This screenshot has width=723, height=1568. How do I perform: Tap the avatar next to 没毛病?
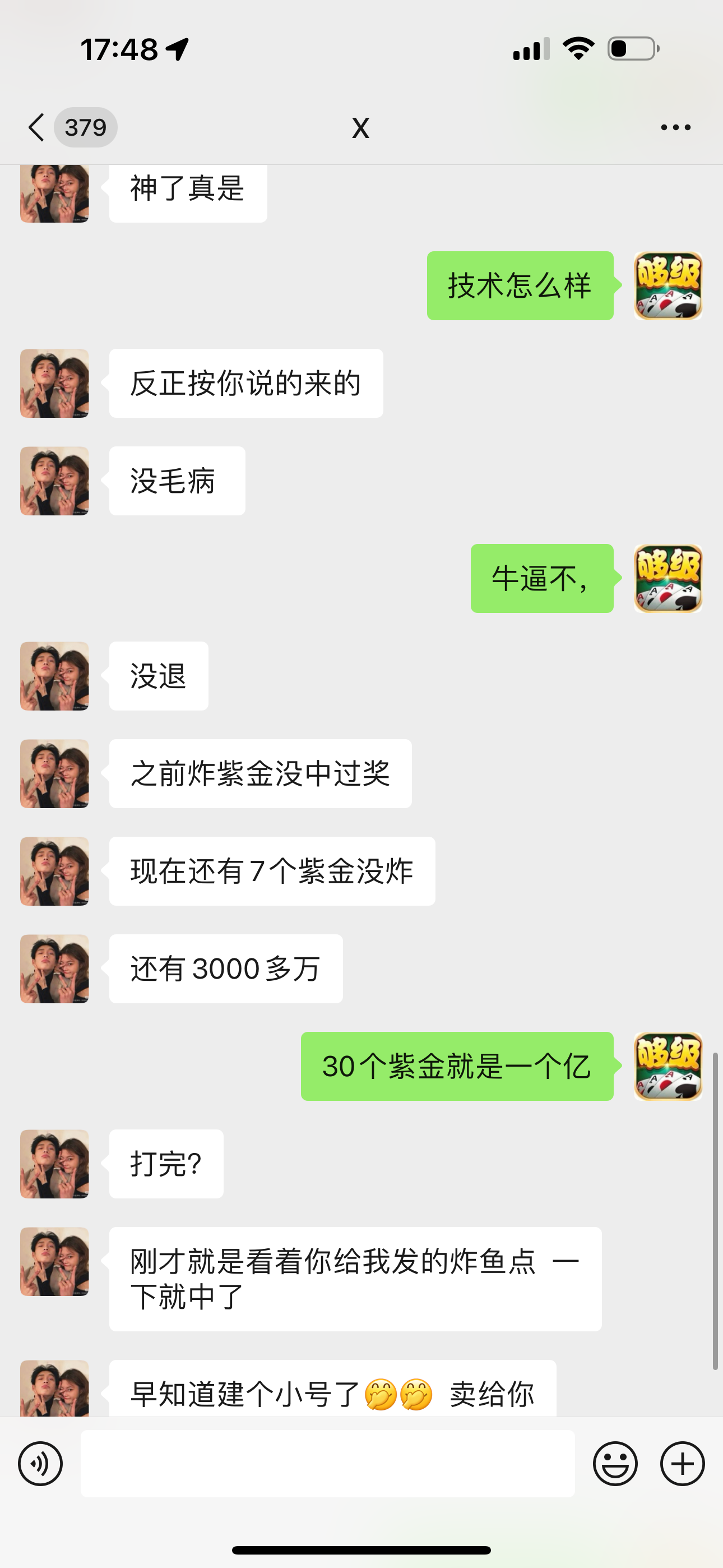54,480
